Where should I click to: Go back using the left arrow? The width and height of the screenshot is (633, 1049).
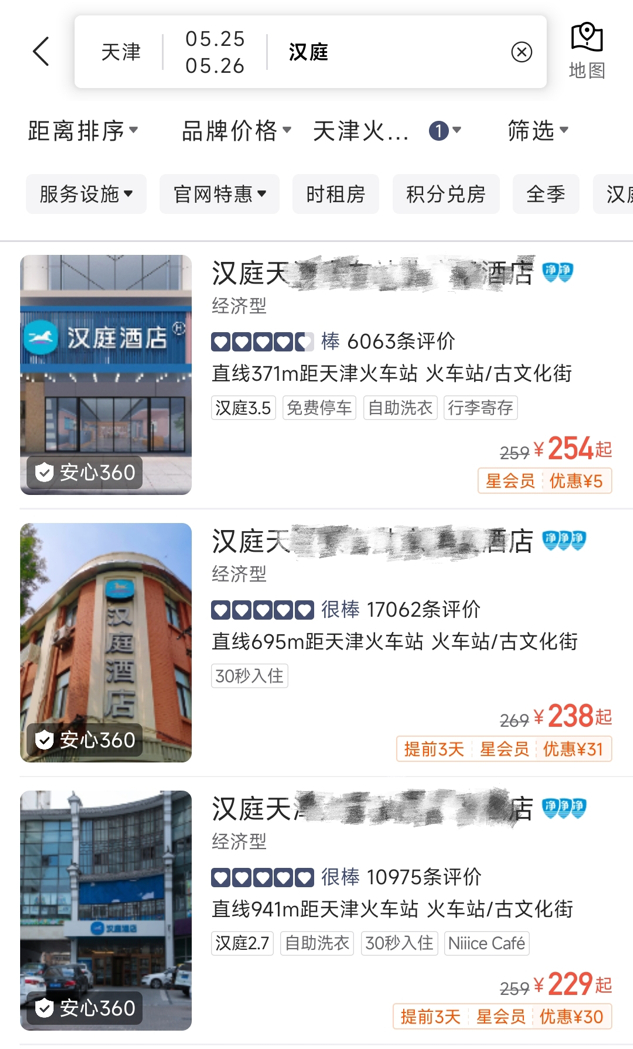tap(41, 52)
